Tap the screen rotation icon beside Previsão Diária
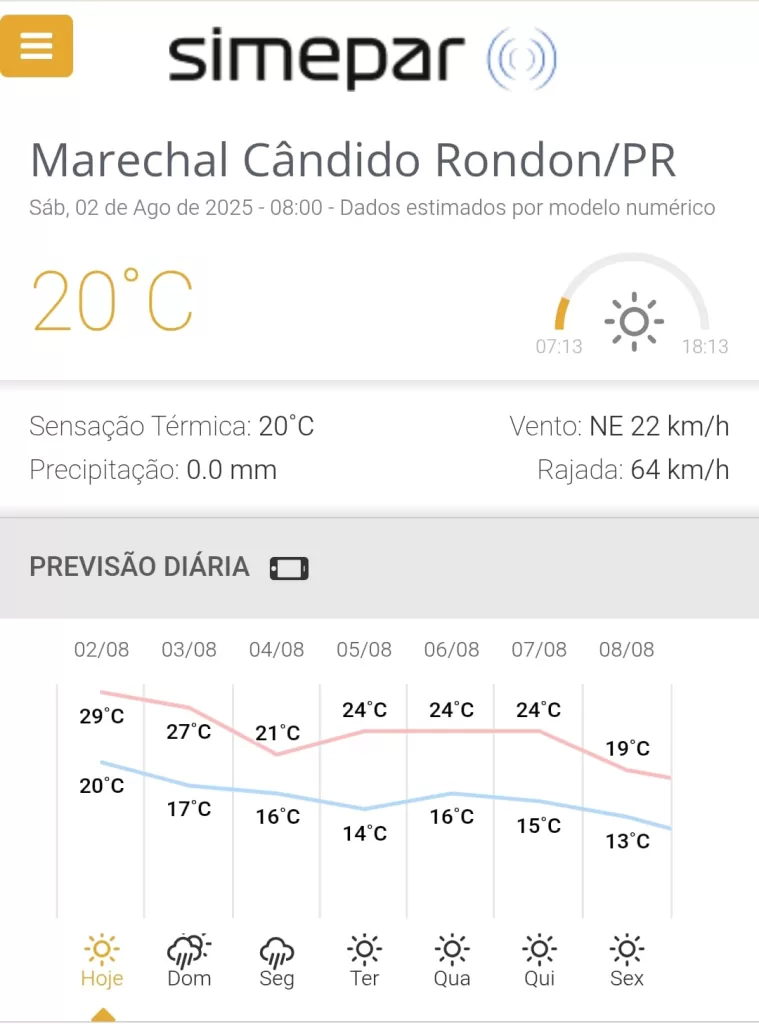Screen dimensions: 759x1024 point(289,569)
